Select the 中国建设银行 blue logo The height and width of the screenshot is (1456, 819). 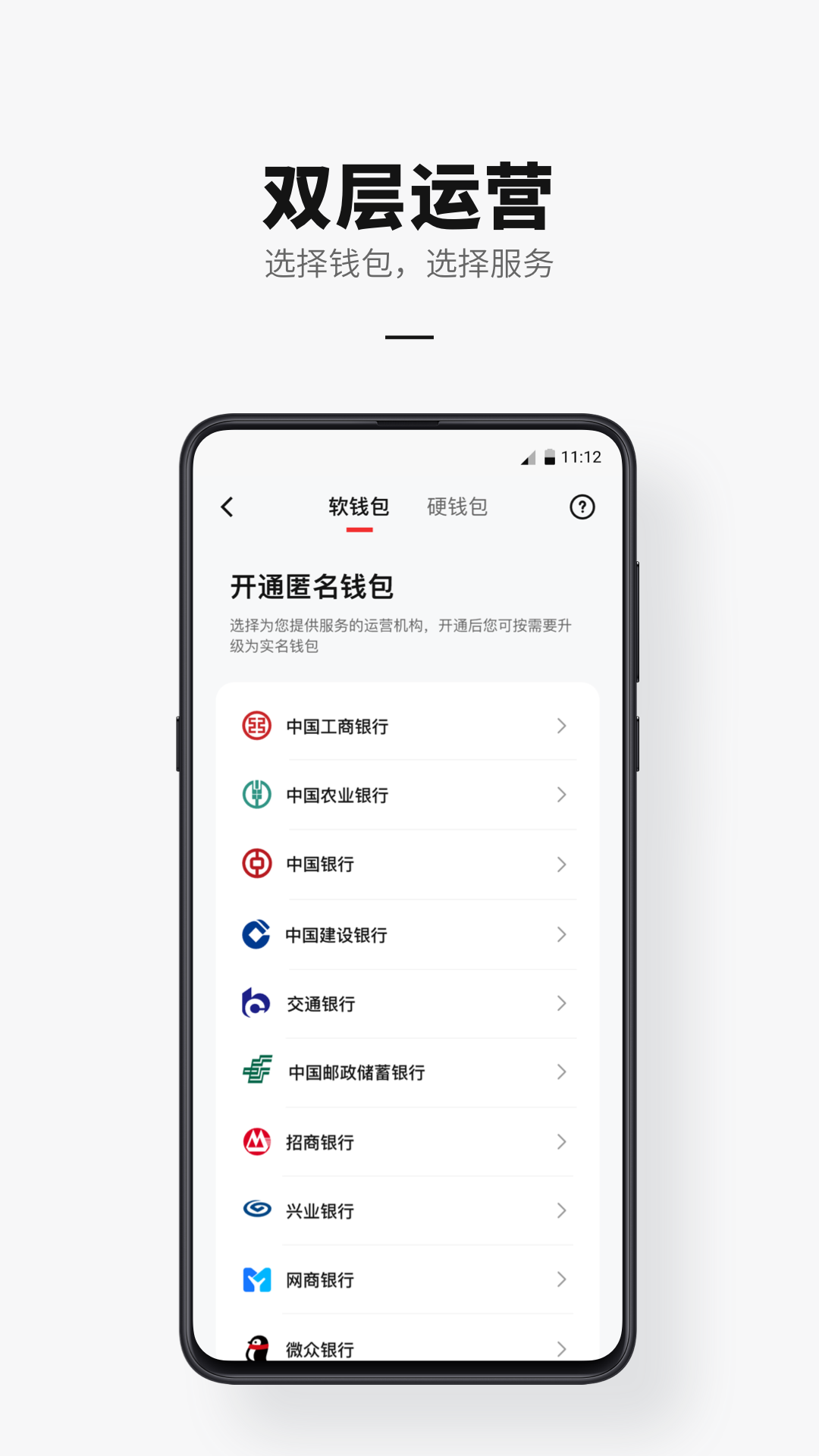coord(256,934)
